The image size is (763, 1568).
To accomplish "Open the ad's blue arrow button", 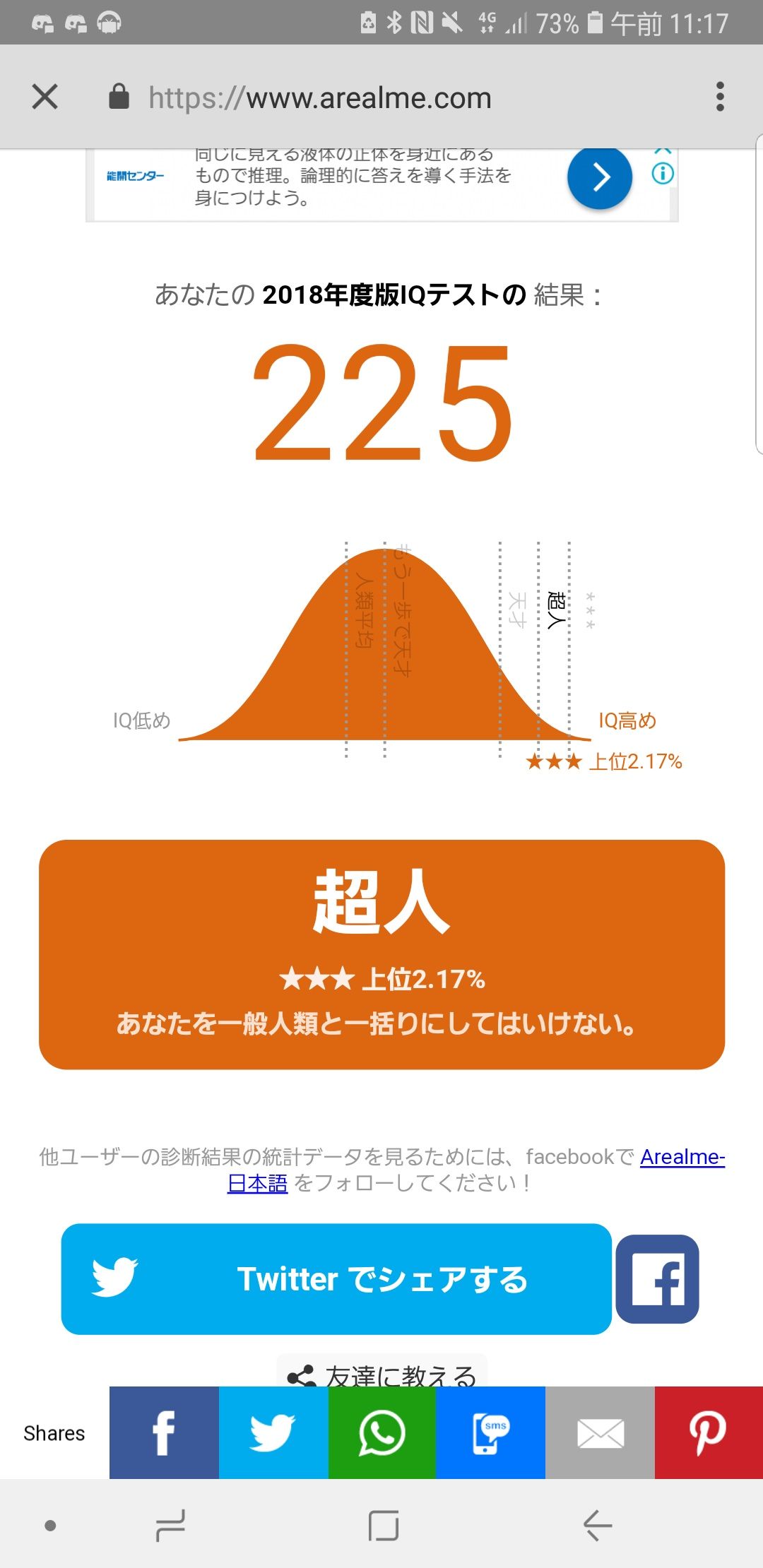I will tap(599, 177).
